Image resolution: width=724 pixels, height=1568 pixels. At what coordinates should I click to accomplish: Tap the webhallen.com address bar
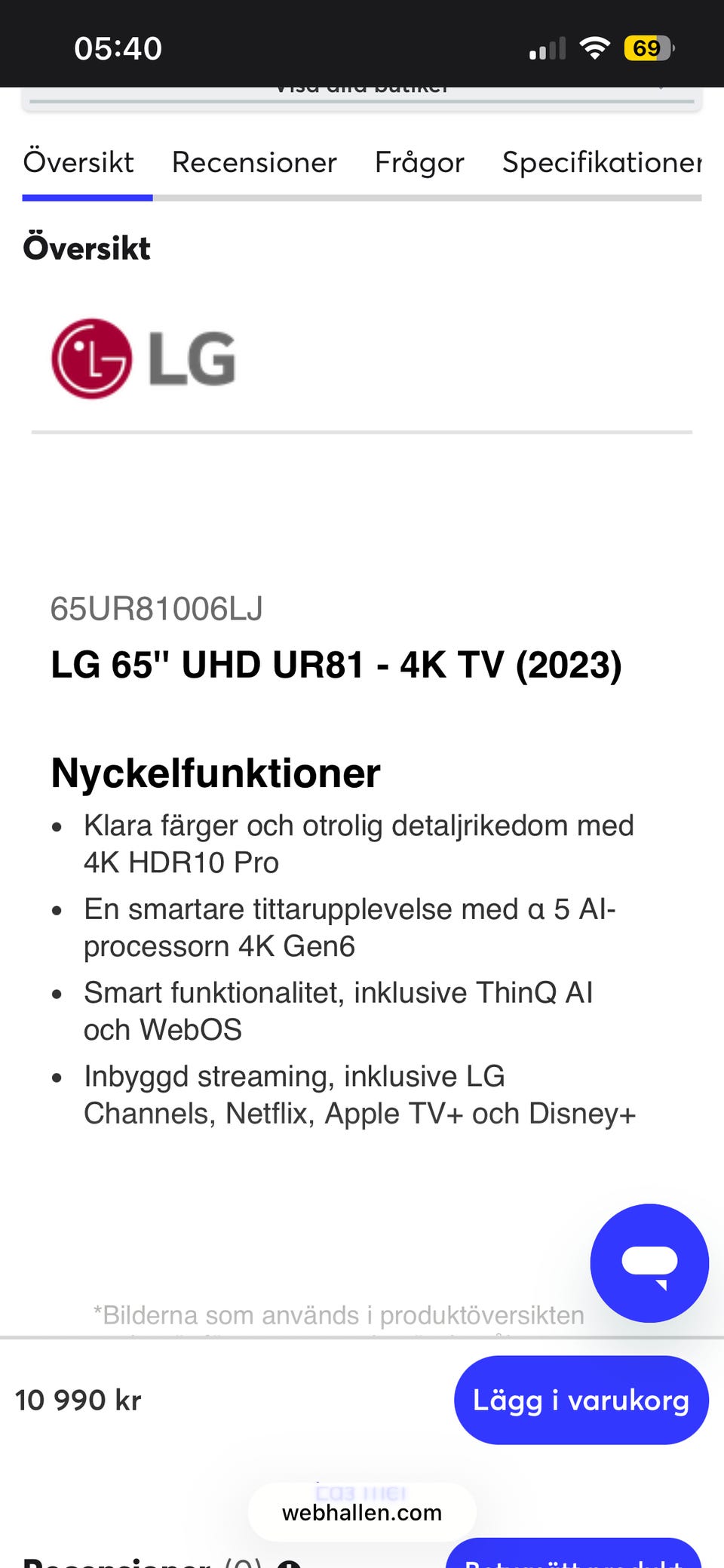[x=362, y=1513]
